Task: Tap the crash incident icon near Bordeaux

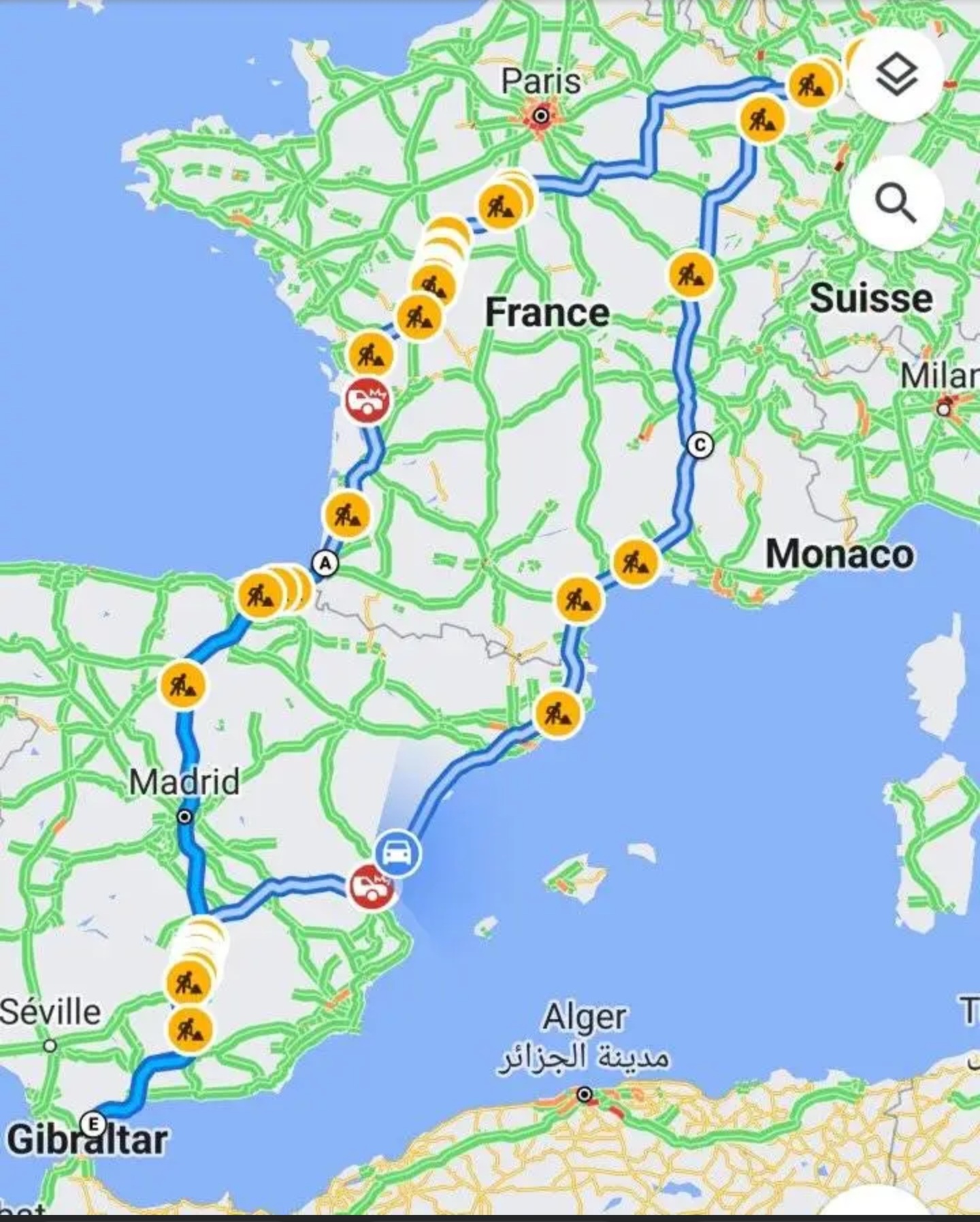Action: pyautogui.click(x=368, y=402)
